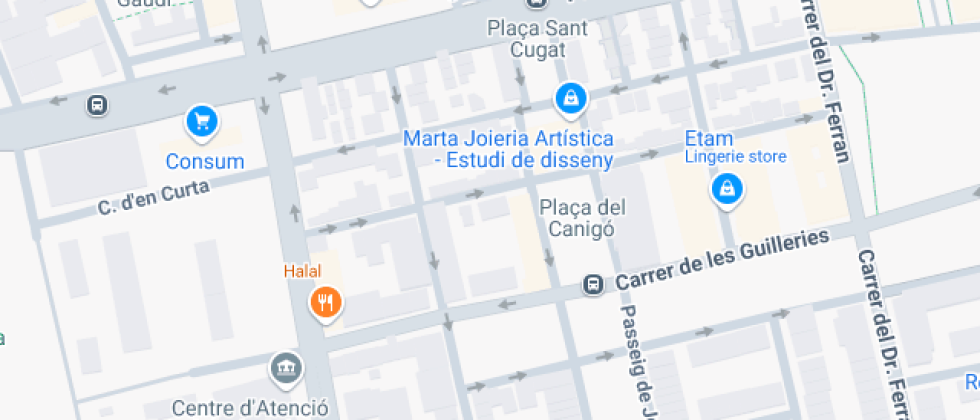
Task: Open the Centre d'Atenció building marker
Action: [287, 369]
